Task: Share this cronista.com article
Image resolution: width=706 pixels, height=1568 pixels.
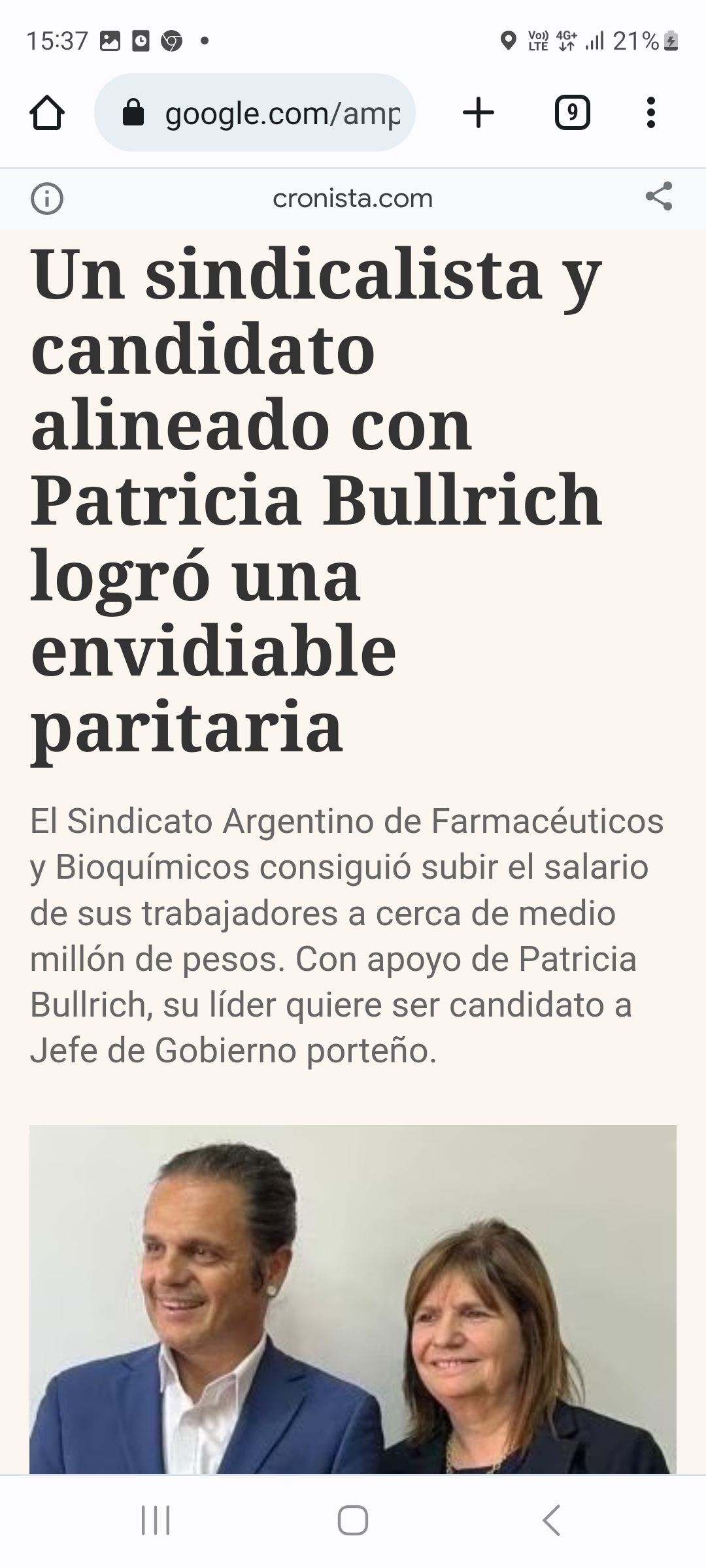Action: (658, 197)
